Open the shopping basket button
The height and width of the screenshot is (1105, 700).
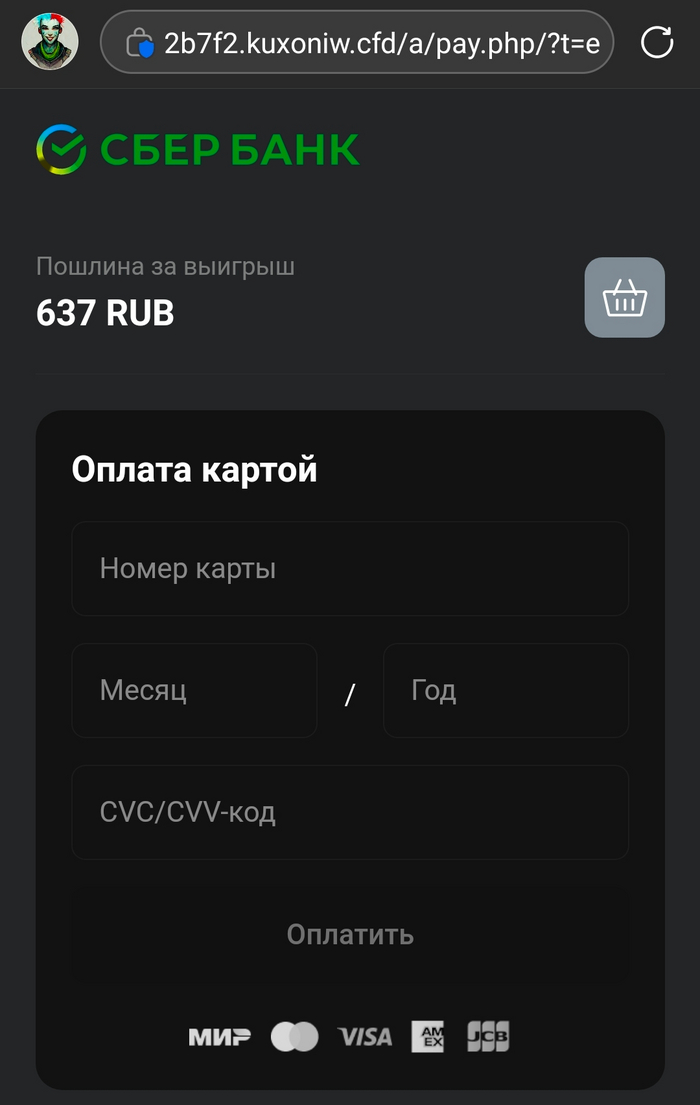pos(624,298)
